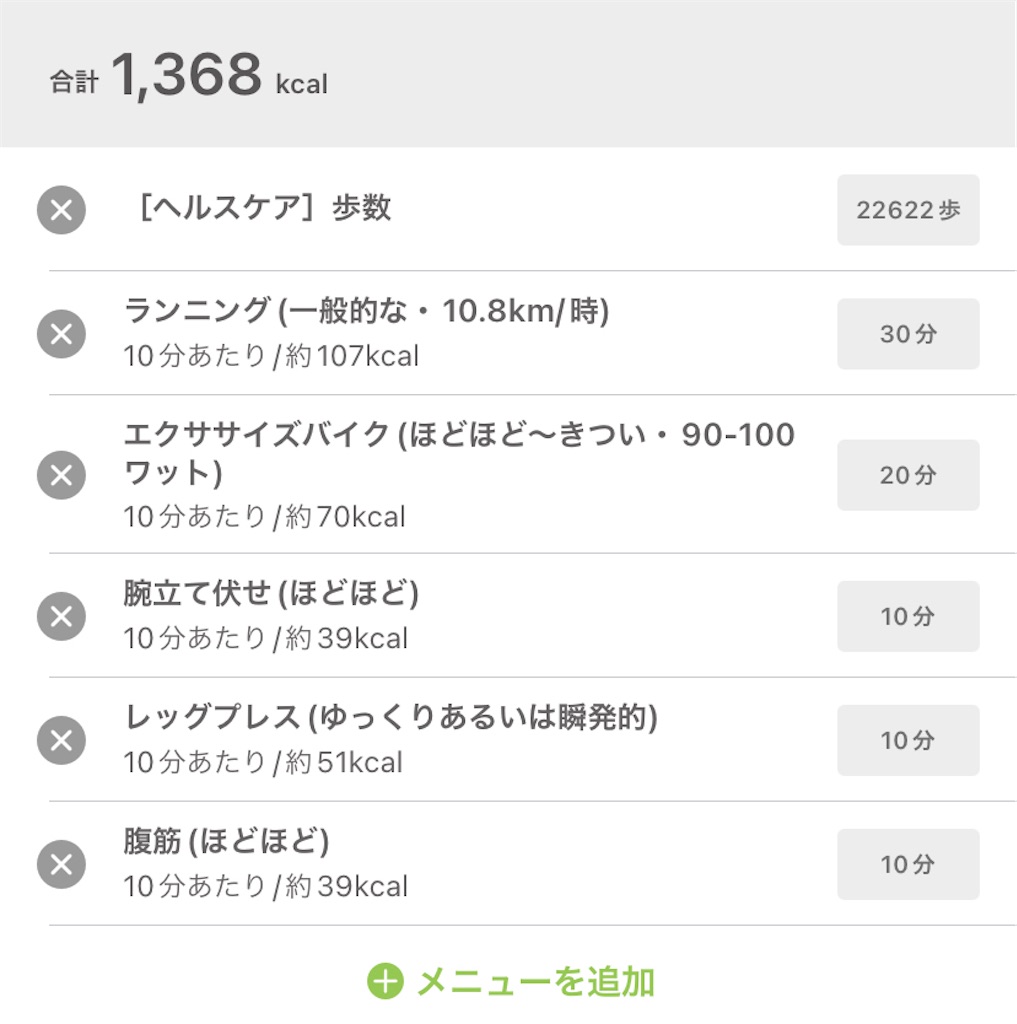Viewport: 1017px width, 1024px height.
Task: Change the 30分 duration for ランニング
Action: point(907,334)
